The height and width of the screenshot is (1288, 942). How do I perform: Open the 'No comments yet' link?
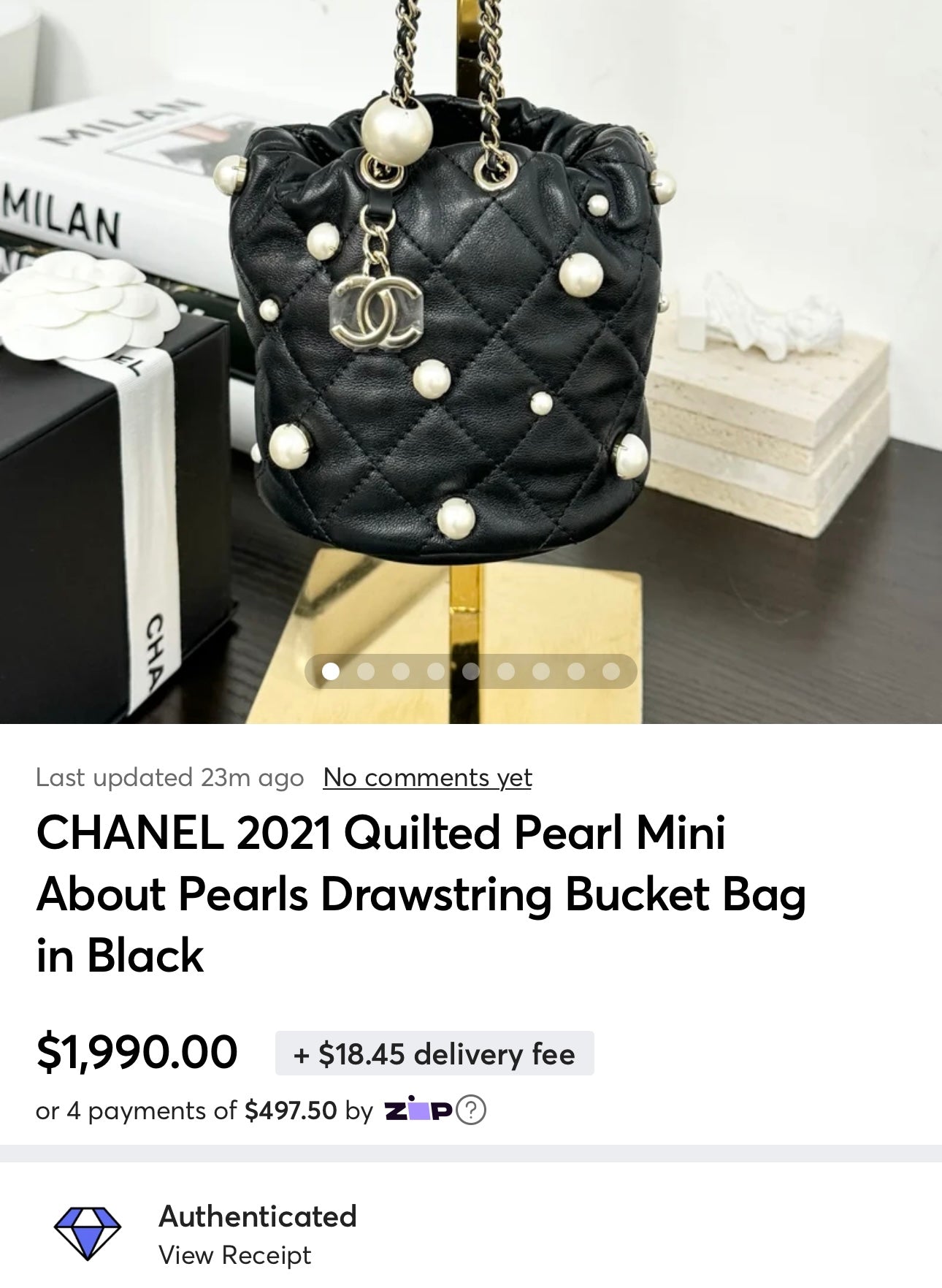pyautogui.click(x=427, y=777)
